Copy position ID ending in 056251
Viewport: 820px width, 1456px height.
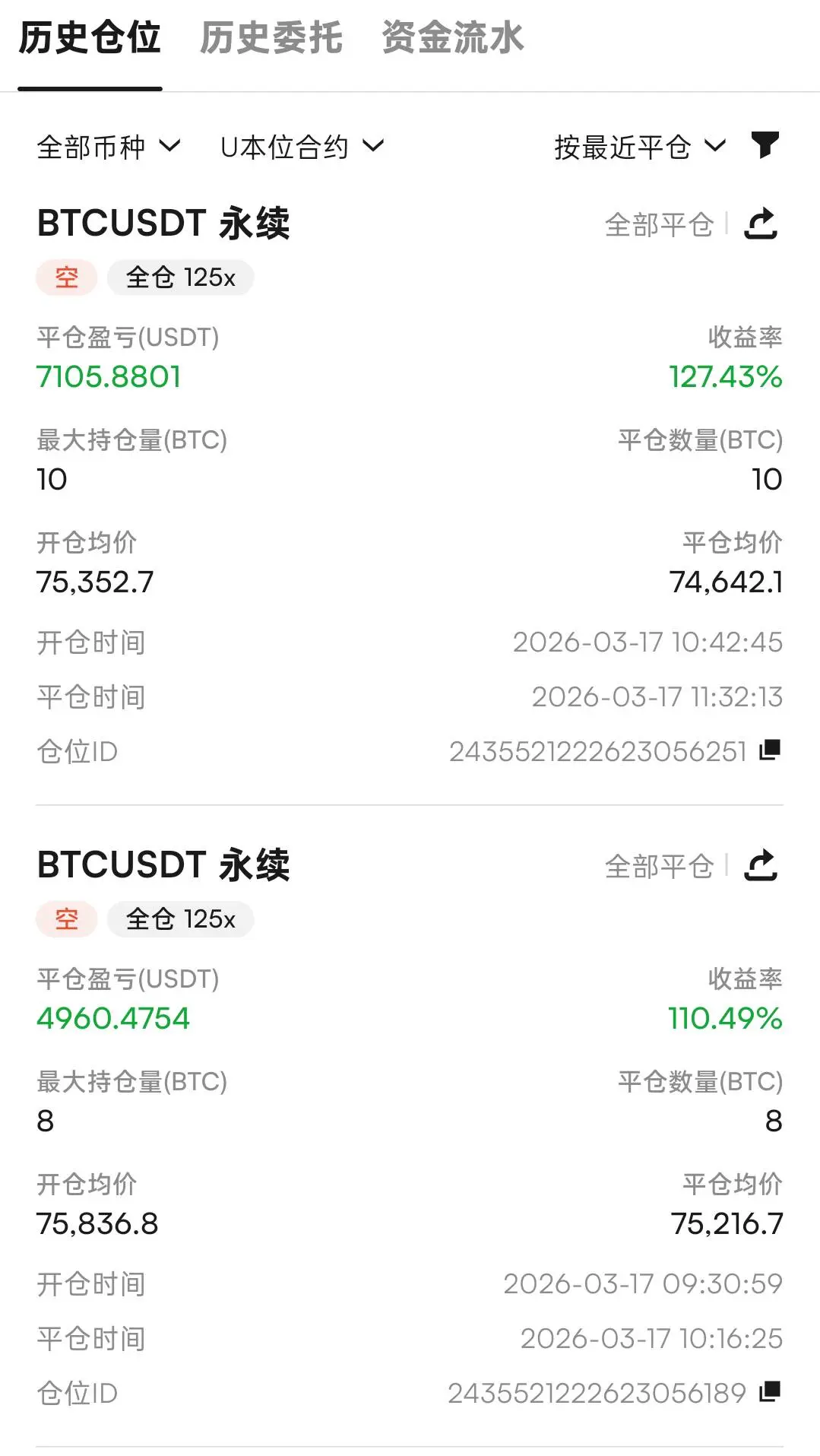pos(770,750)
